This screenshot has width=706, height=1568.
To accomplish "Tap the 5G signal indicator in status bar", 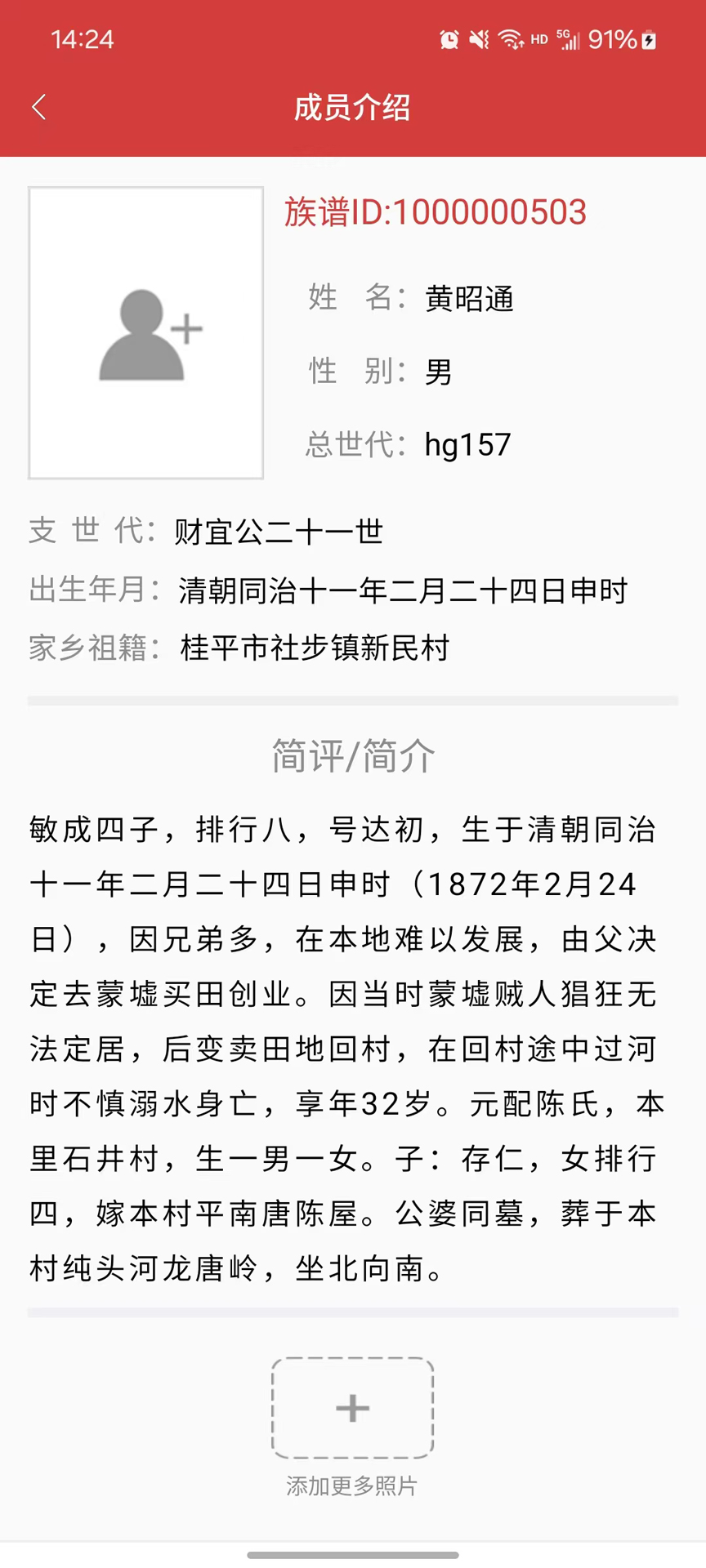I will tap(567, 38).
